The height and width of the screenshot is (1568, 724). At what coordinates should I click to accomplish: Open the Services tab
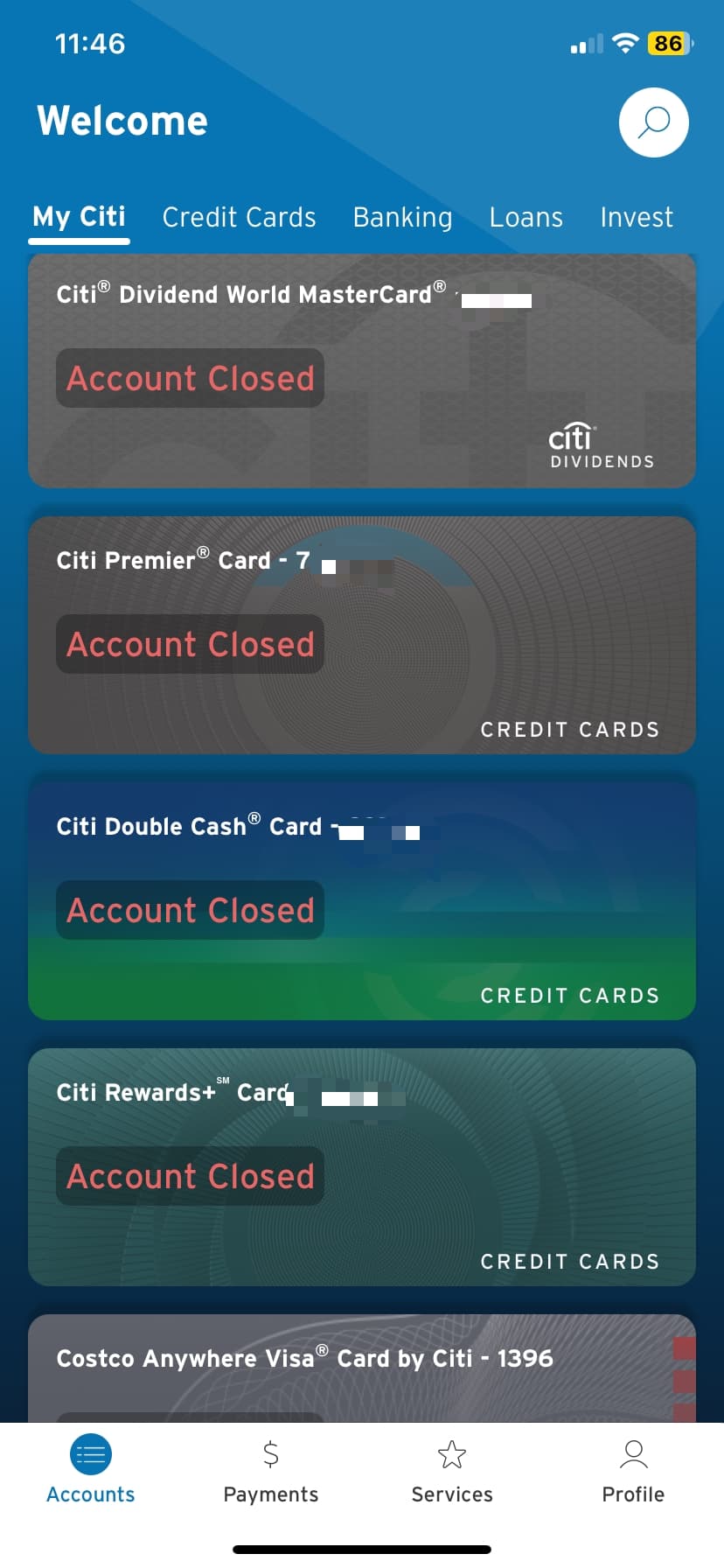(x=452, y=1472)
